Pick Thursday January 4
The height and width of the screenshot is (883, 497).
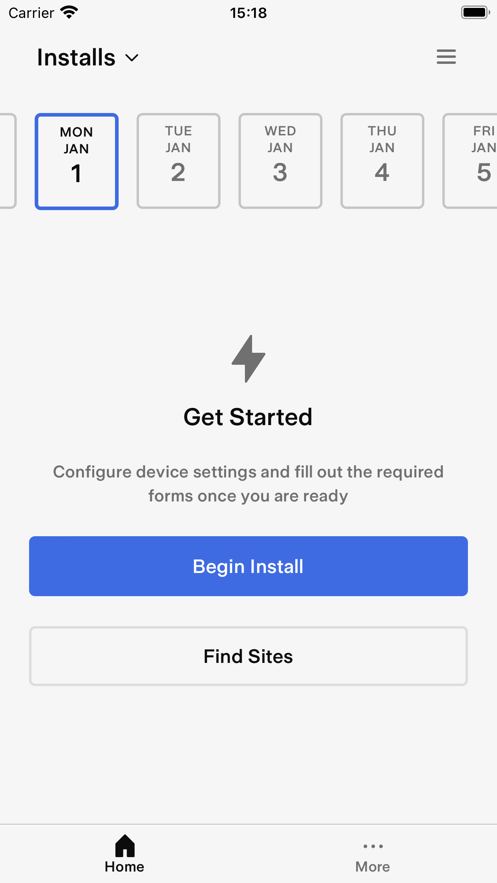pyautogui.click(x=382, y=161)
